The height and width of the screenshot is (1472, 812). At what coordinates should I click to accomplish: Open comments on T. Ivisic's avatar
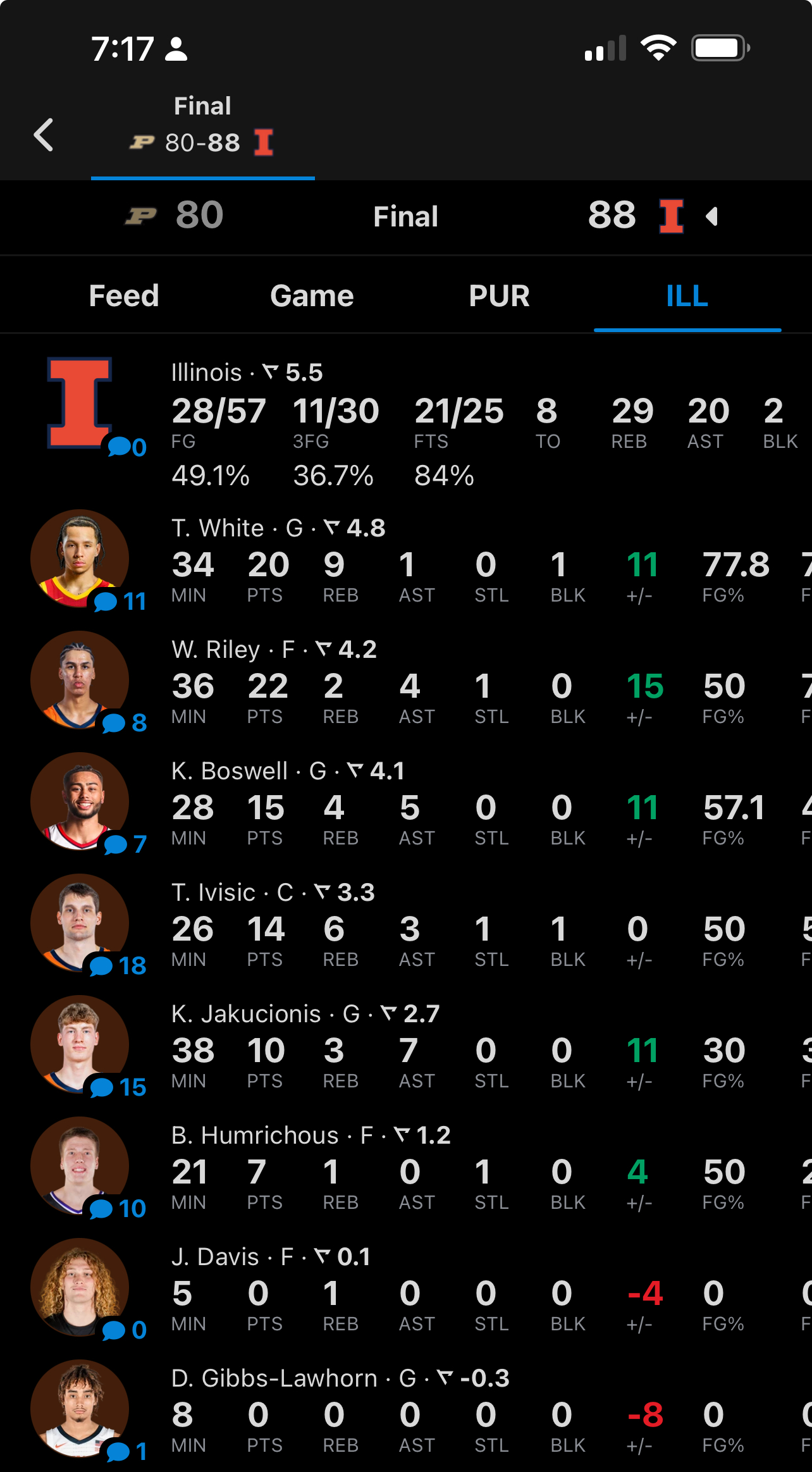pos(118,966)
